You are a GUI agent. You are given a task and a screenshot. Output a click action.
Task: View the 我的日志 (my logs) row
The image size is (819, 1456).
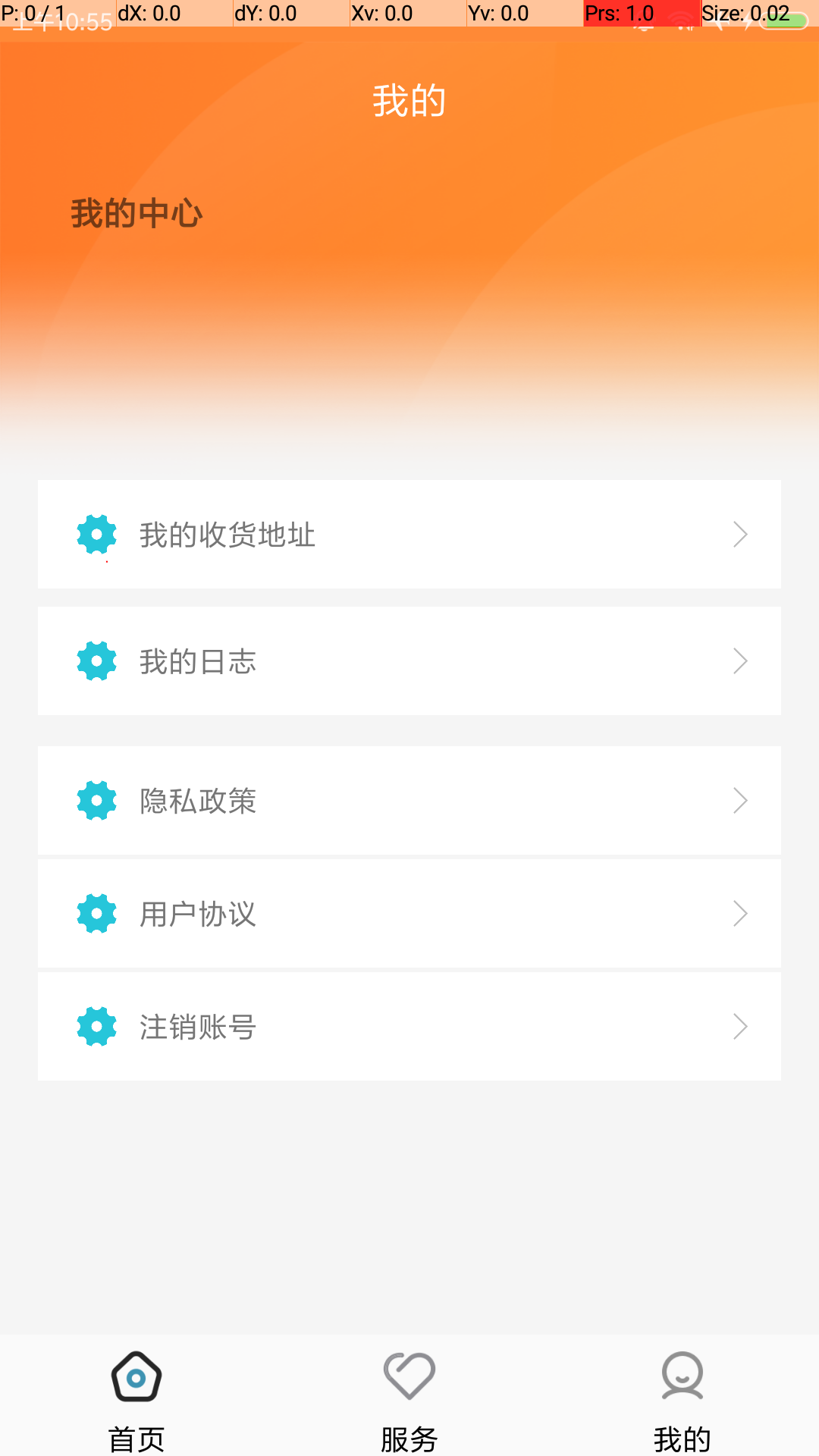[409, 661]
